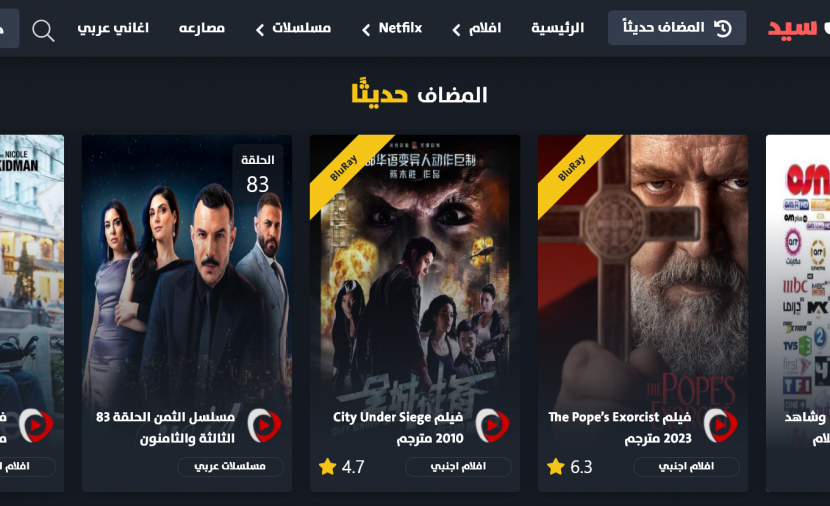This screenshot has height=506, width=830.
Task: Expand the مسلسلات series menu
Action: click(x=294, y=28)
